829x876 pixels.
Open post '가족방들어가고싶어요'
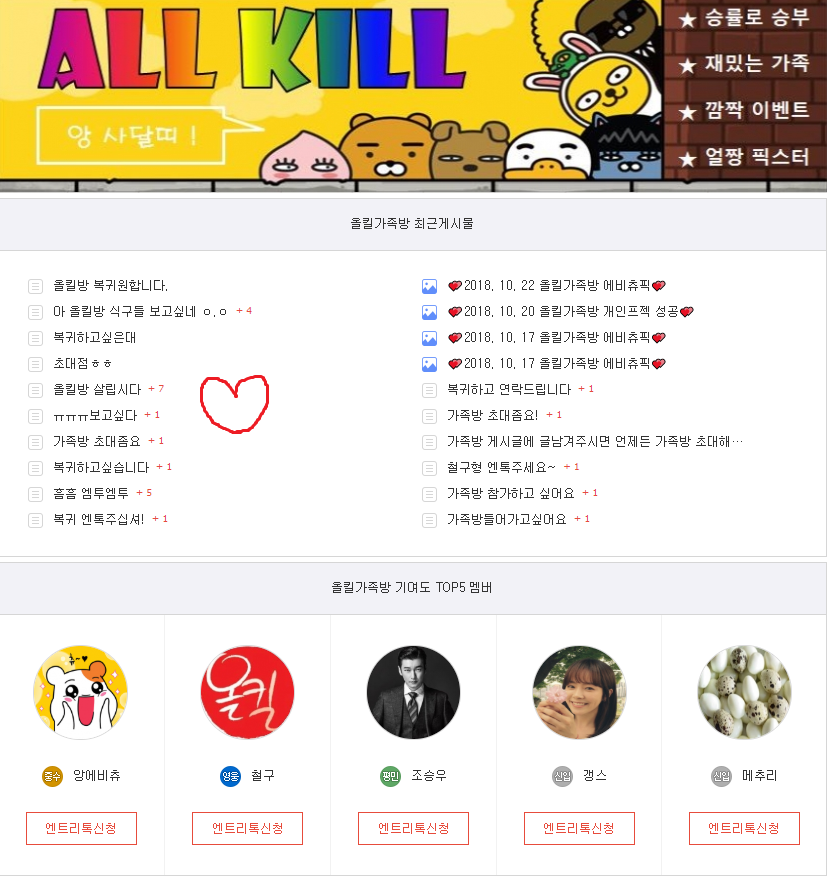(x=506, y=519)
